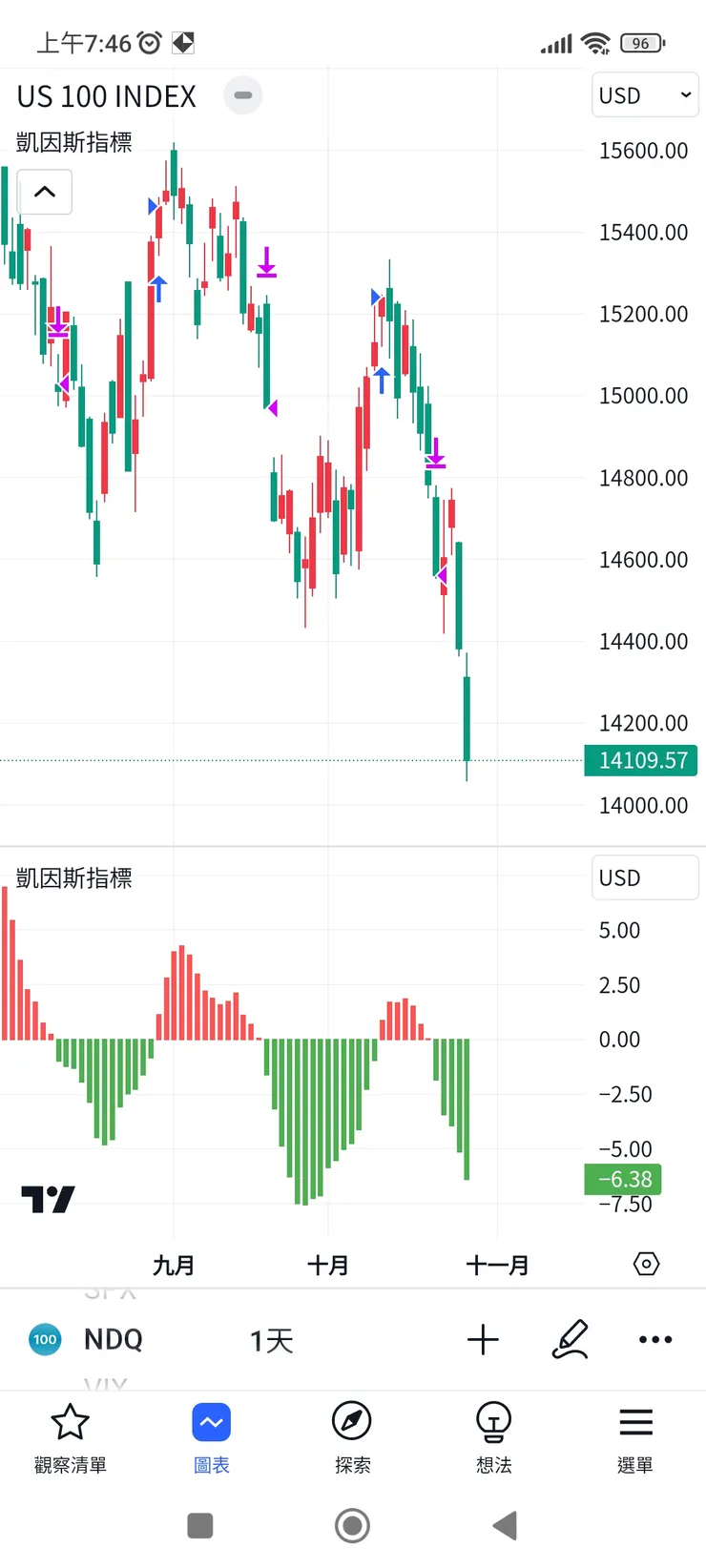Tap the minus button next to US 100 INDEX
706x1568 pixels.
(x=242, y=95)
